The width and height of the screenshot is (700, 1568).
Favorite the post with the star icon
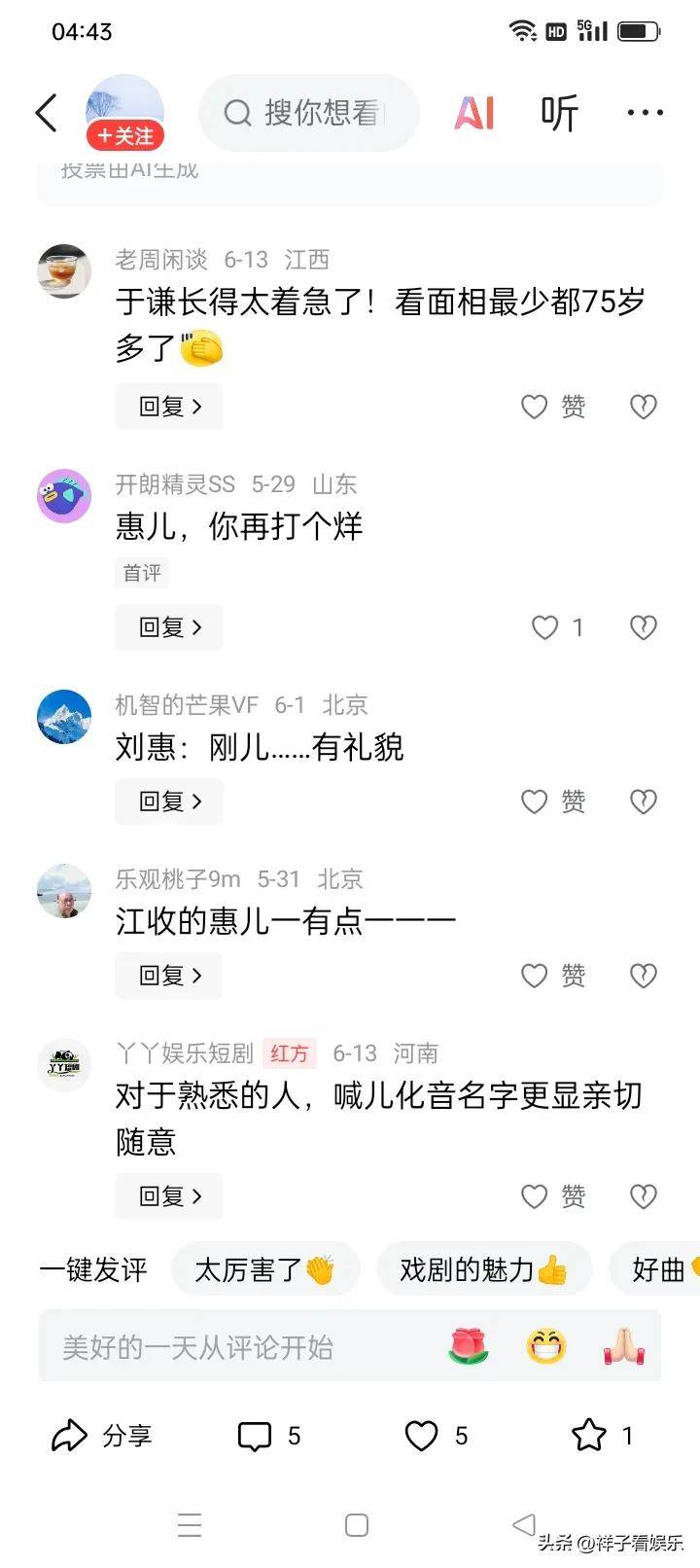[589, 1436]
